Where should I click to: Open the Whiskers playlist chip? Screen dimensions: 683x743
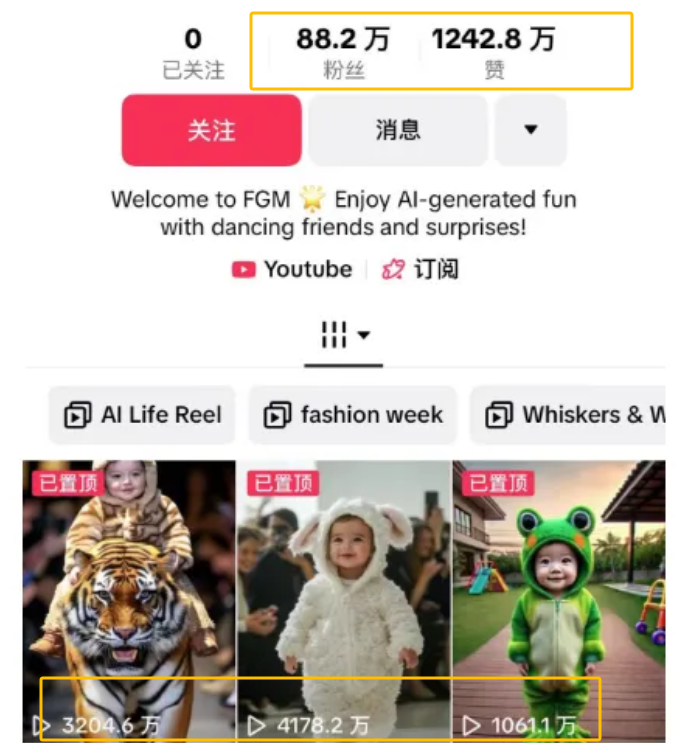570,415
